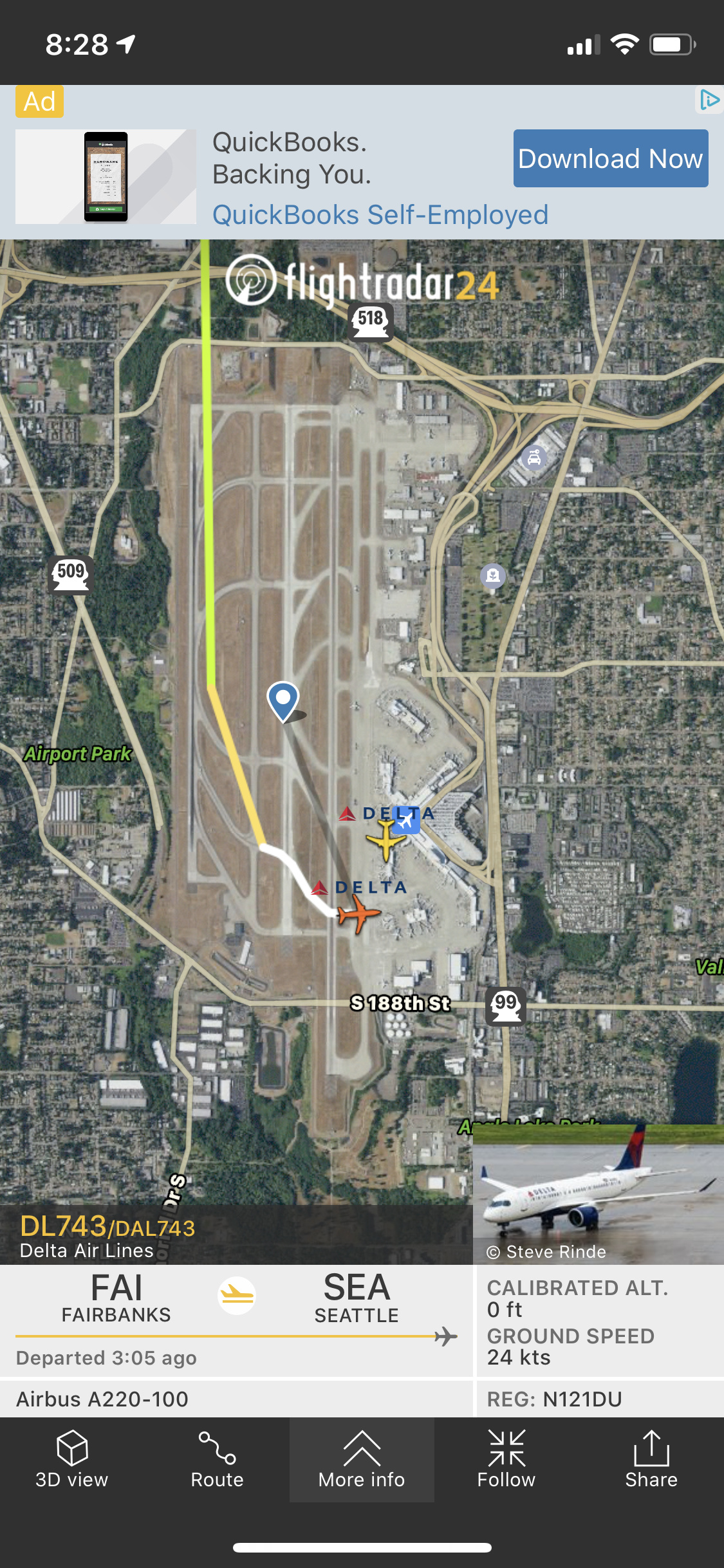Open the 3D view
This screenshot has height=1568, width=724.
pos(72,1459)
